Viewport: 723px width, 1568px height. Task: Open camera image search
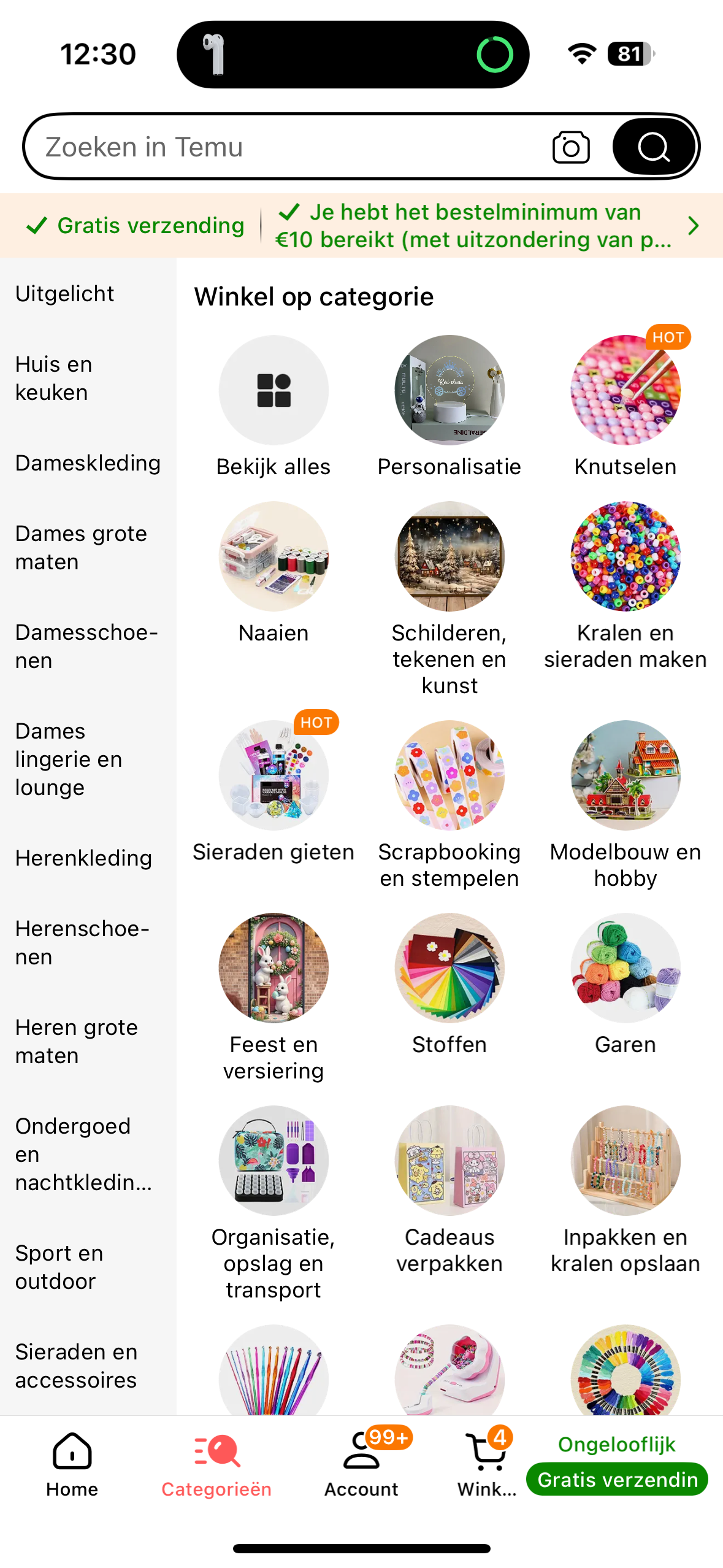coord(570,147)
